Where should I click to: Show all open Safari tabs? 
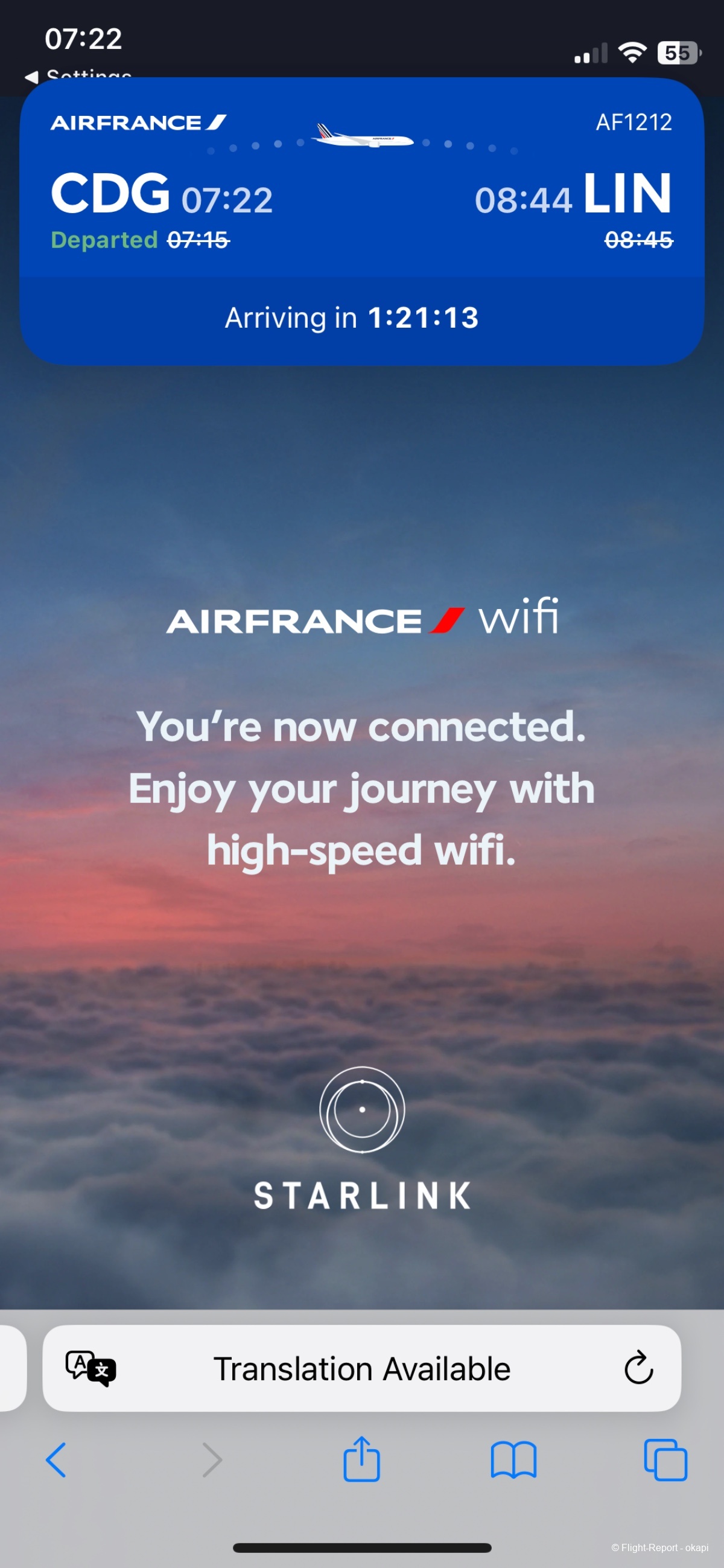(x=665, y=1459)
